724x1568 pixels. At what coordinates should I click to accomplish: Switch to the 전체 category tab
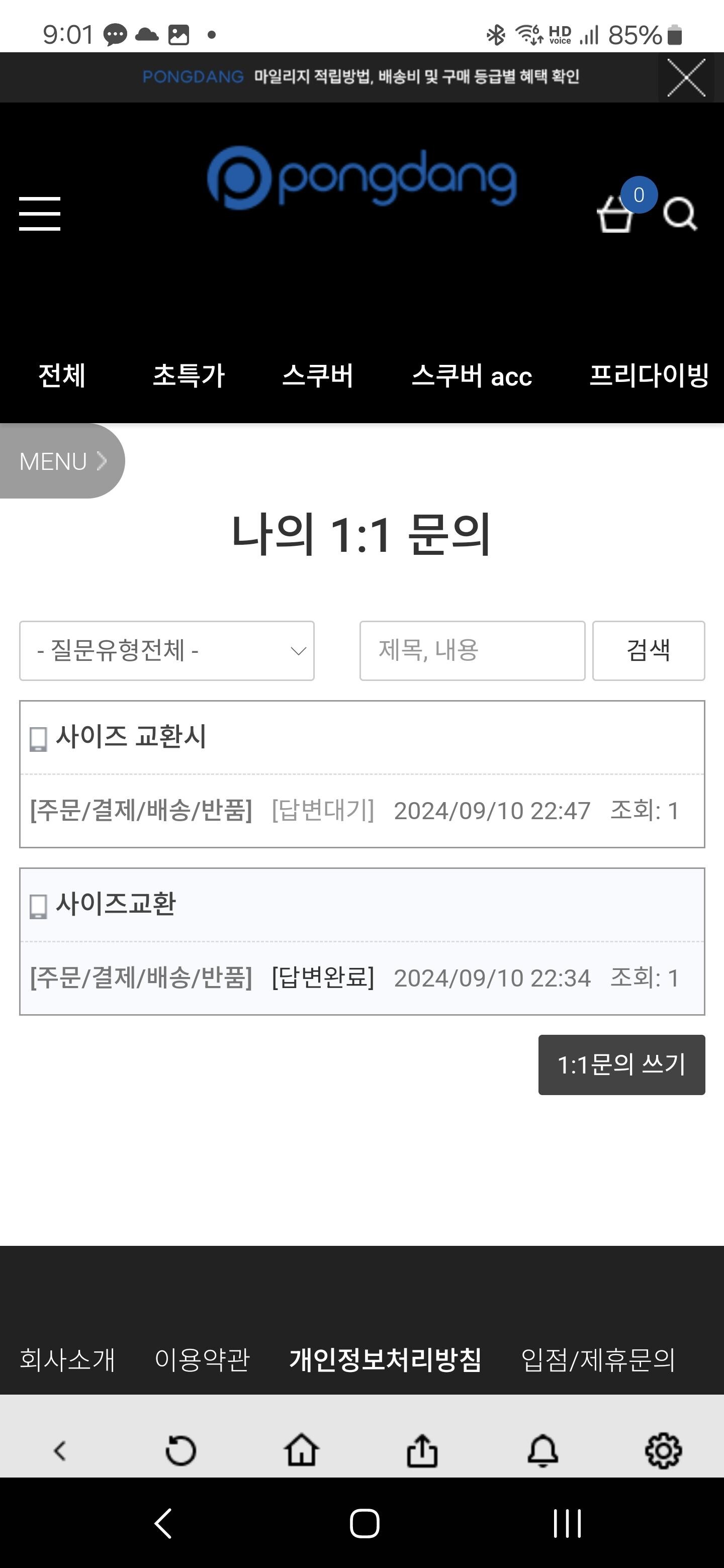pos(61,375)
